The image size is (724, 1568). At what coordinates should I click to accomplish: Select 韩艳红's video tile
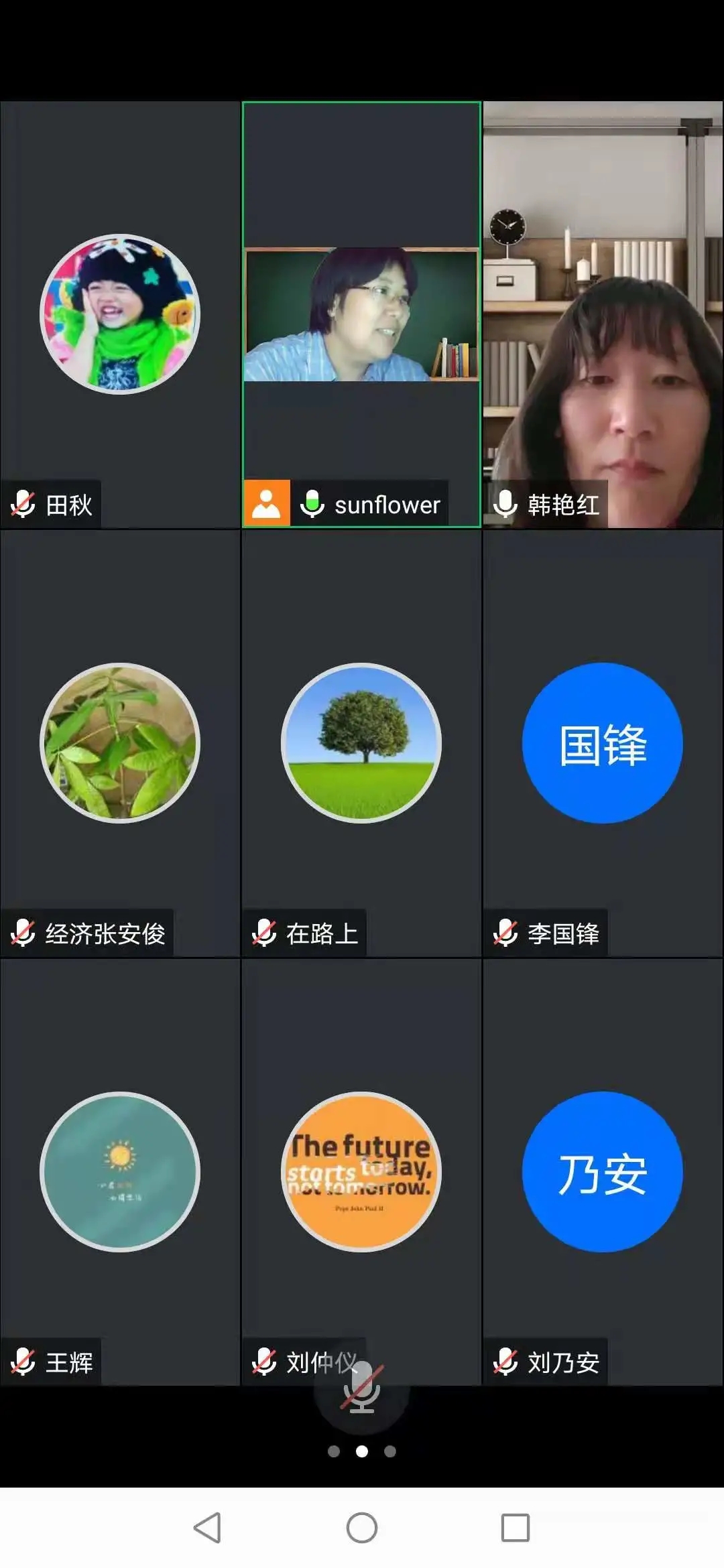pyautogui.click(x=603, y=314)
